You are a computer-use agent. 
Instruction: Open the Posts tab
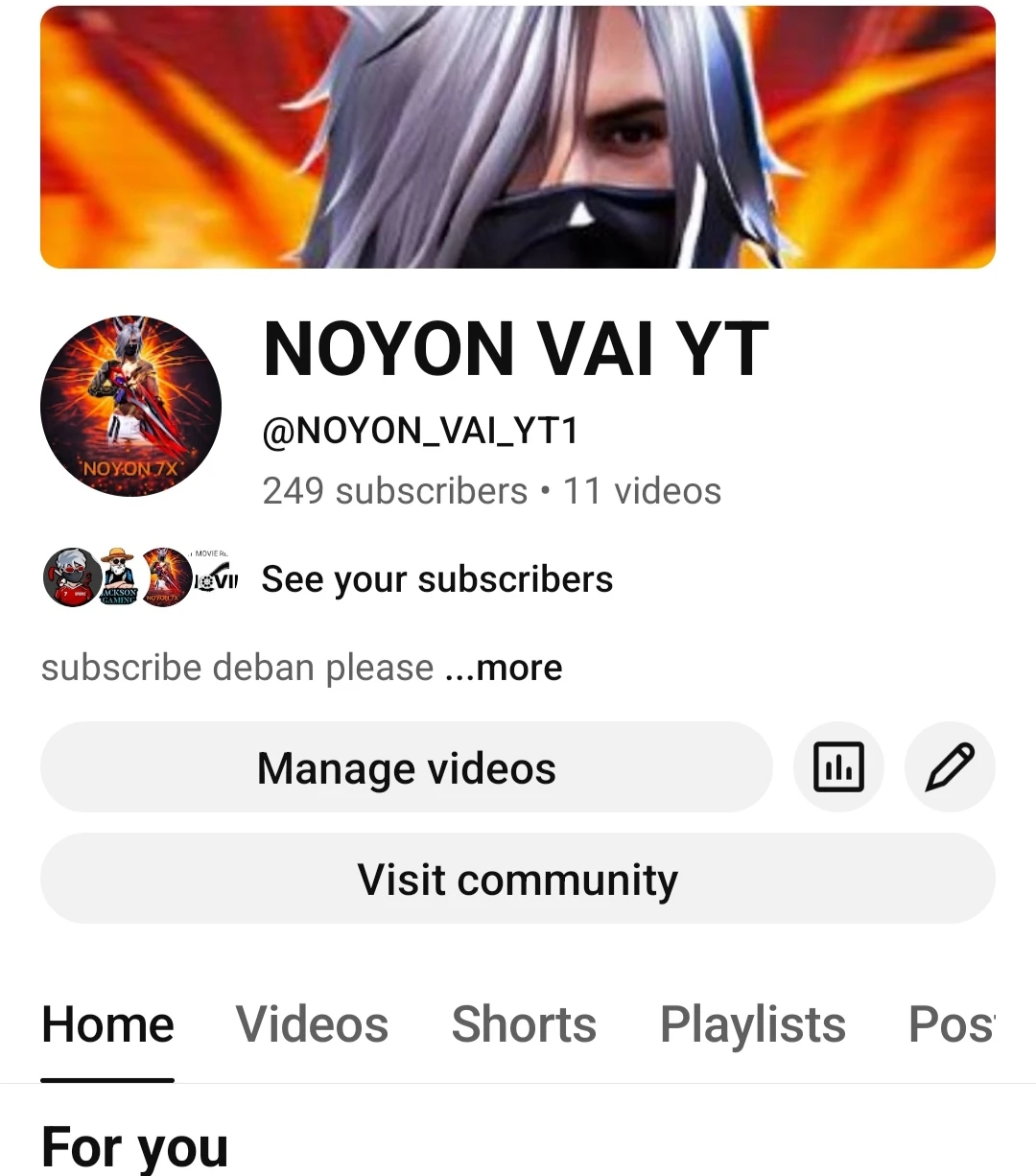click(952, 1024)
